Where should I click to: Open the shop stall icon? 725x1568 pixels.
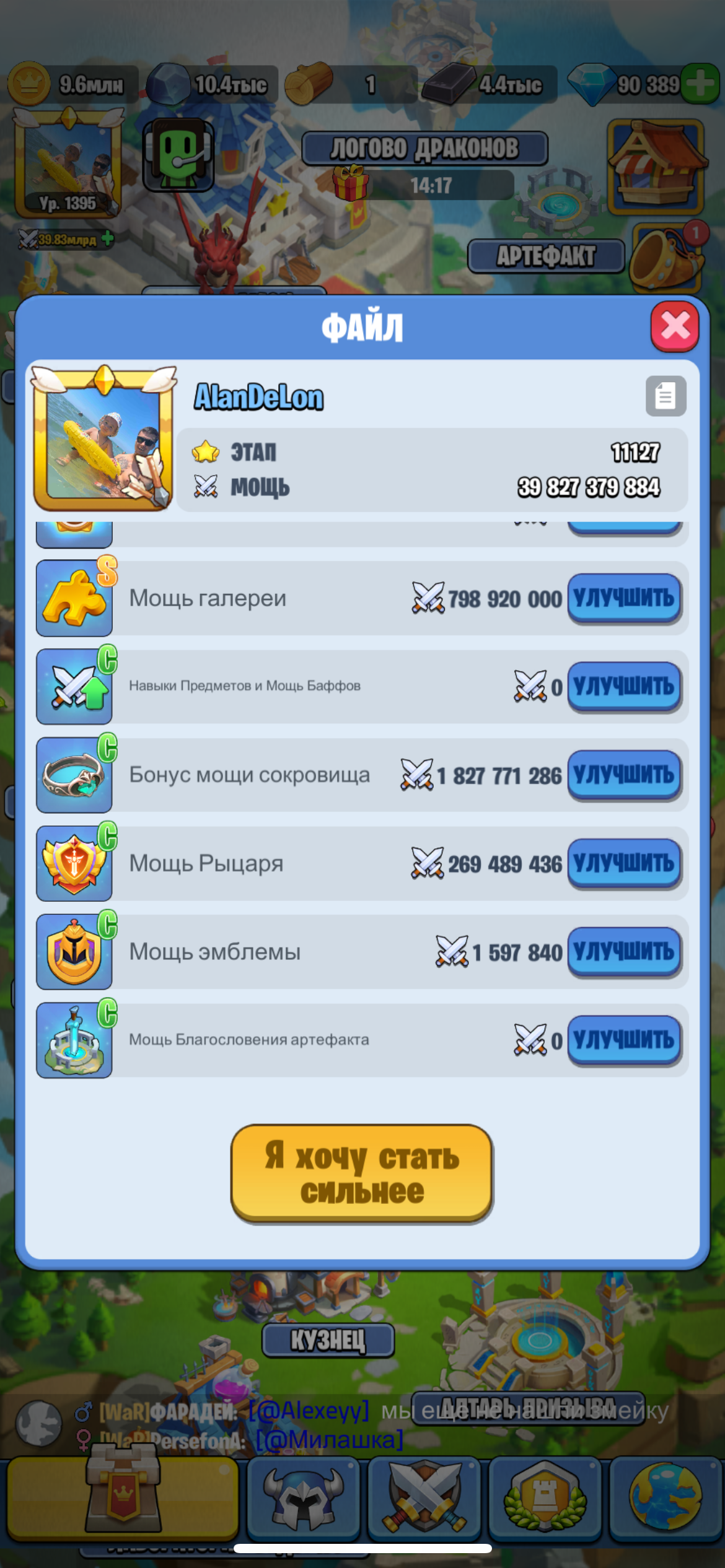coord(656,166)
